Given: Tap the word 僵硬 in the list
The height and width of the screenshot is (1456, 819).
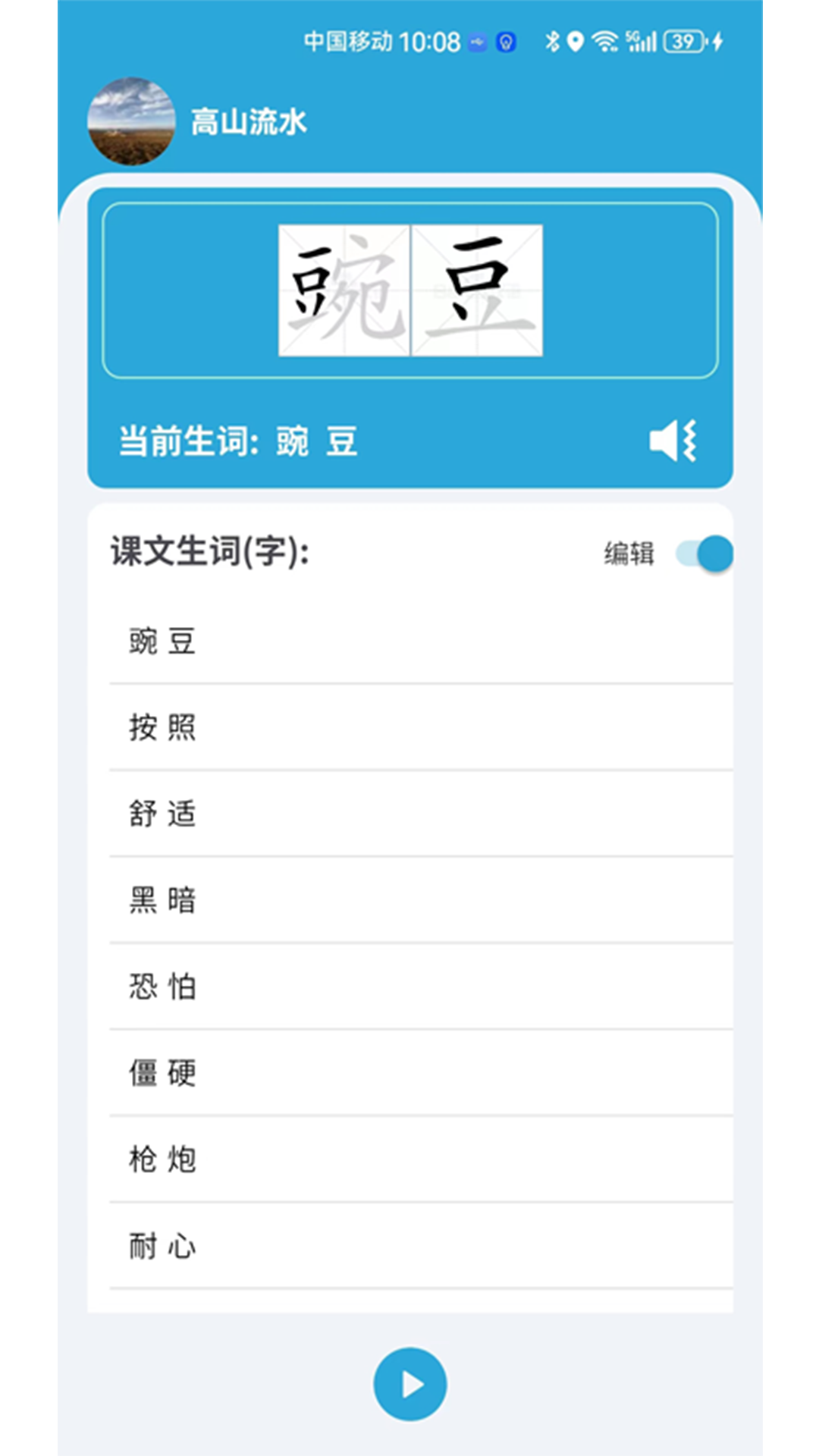Looking at the screenshot, I should (x=162, y=1073).
